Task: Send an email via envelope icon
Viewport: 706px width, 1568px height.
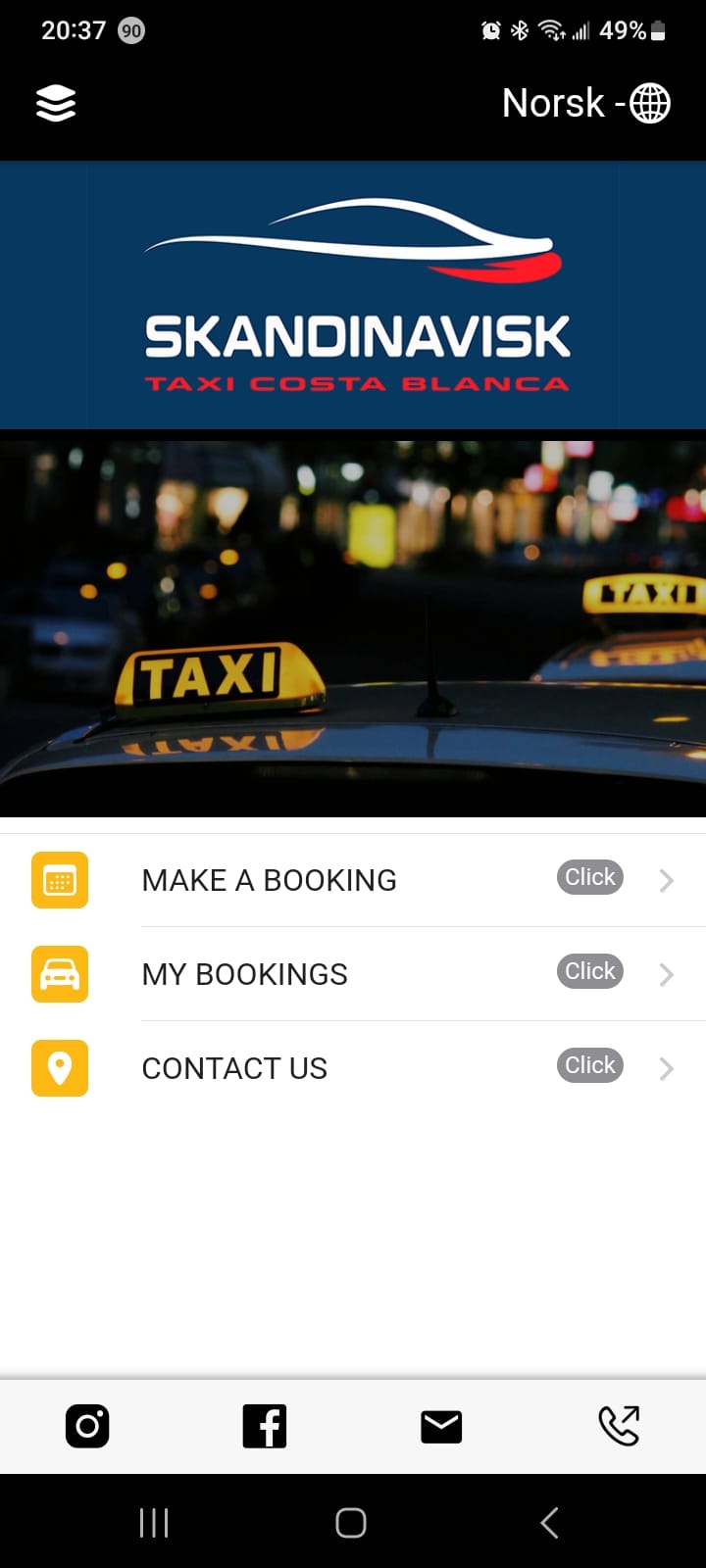Action: 441,1426
